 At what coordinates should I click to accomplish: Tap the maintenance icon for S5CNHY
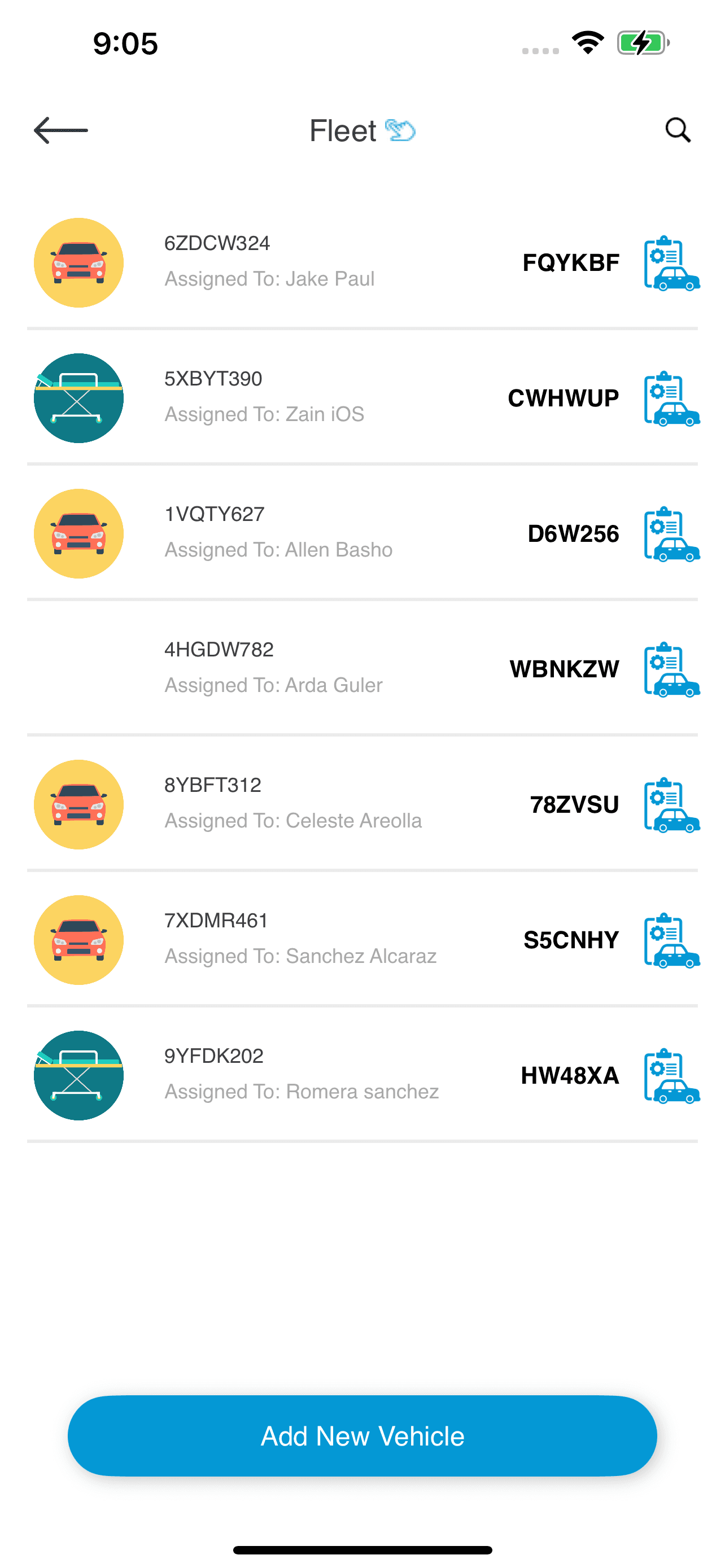671,940
